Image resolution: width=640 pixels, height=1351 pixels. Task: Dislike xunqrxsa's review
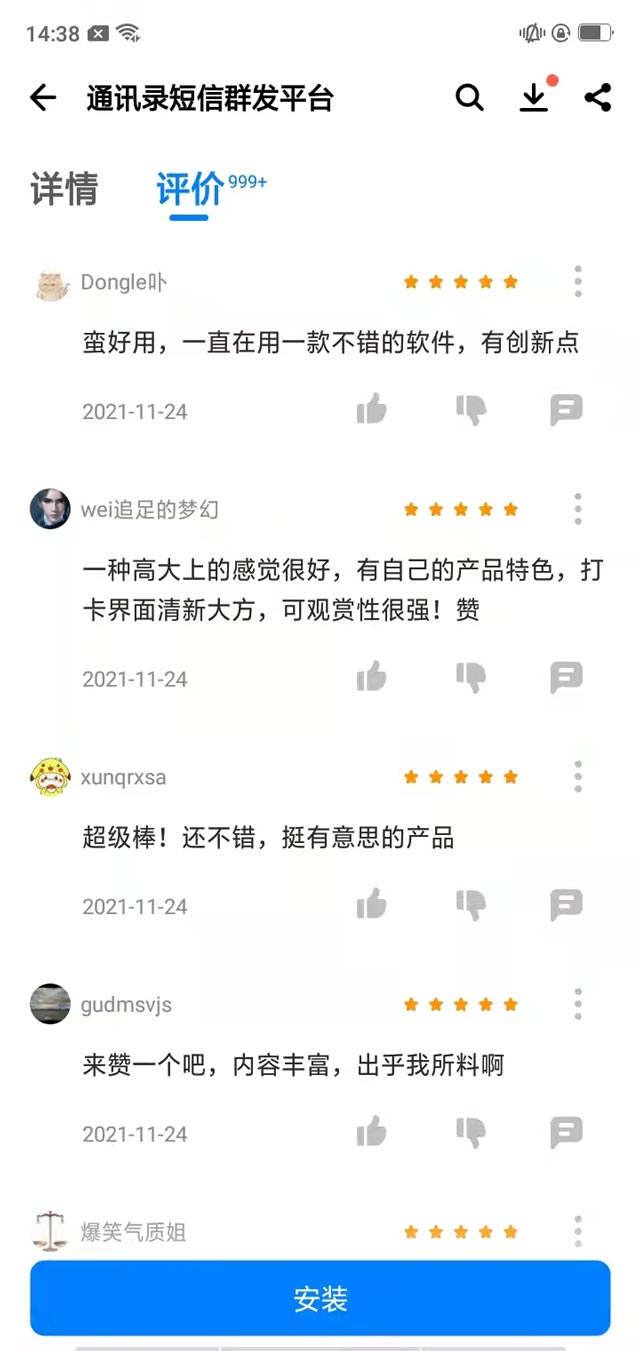coord(470,905)
